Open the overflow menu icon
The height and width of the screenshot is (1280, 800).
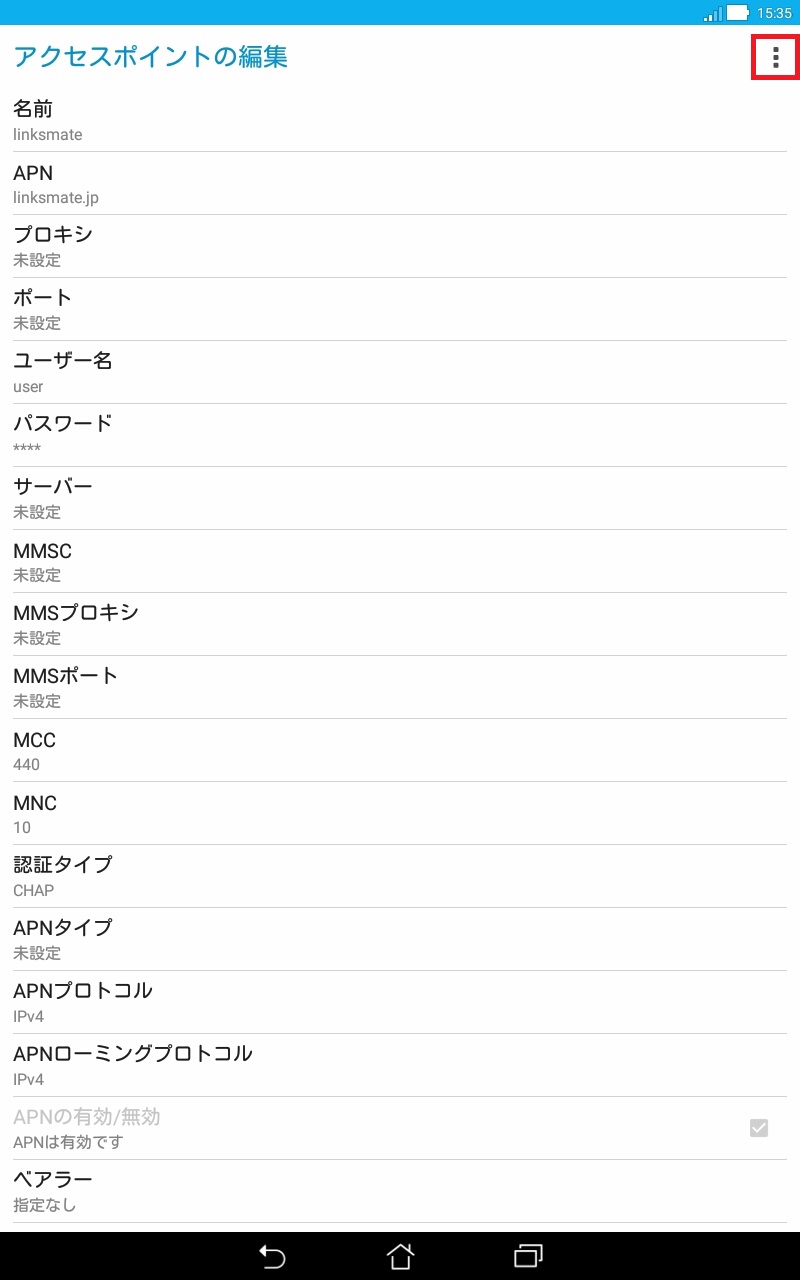click(x=775, y=57)
